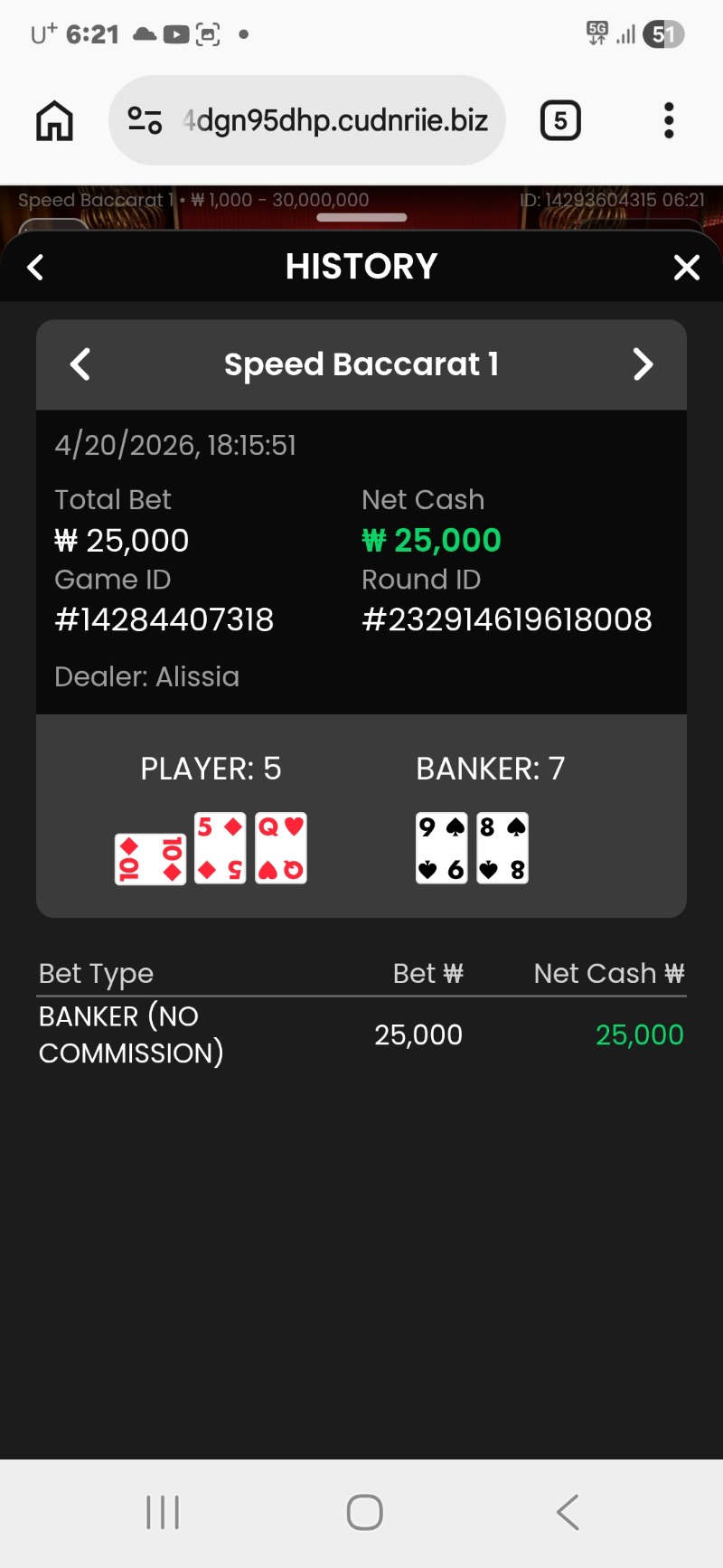Go back from the History panel

(35, 267)
